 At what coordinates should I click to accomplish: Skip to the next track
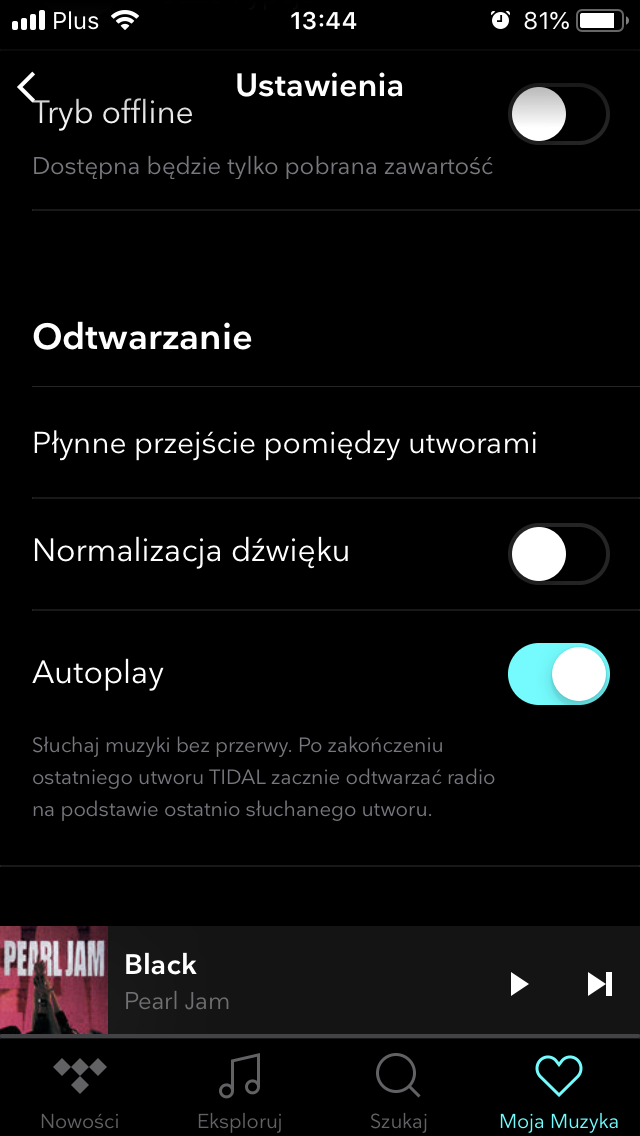coord(599,984)
